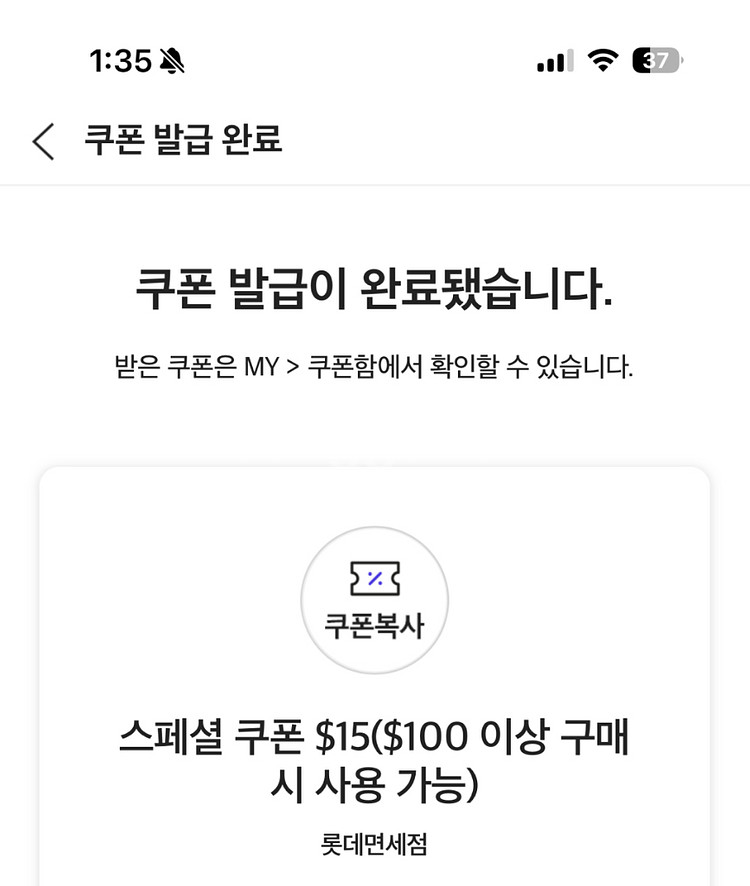
Task: Tap the percent ticket symbol inside the circle
Action: (x=374, y=578)
